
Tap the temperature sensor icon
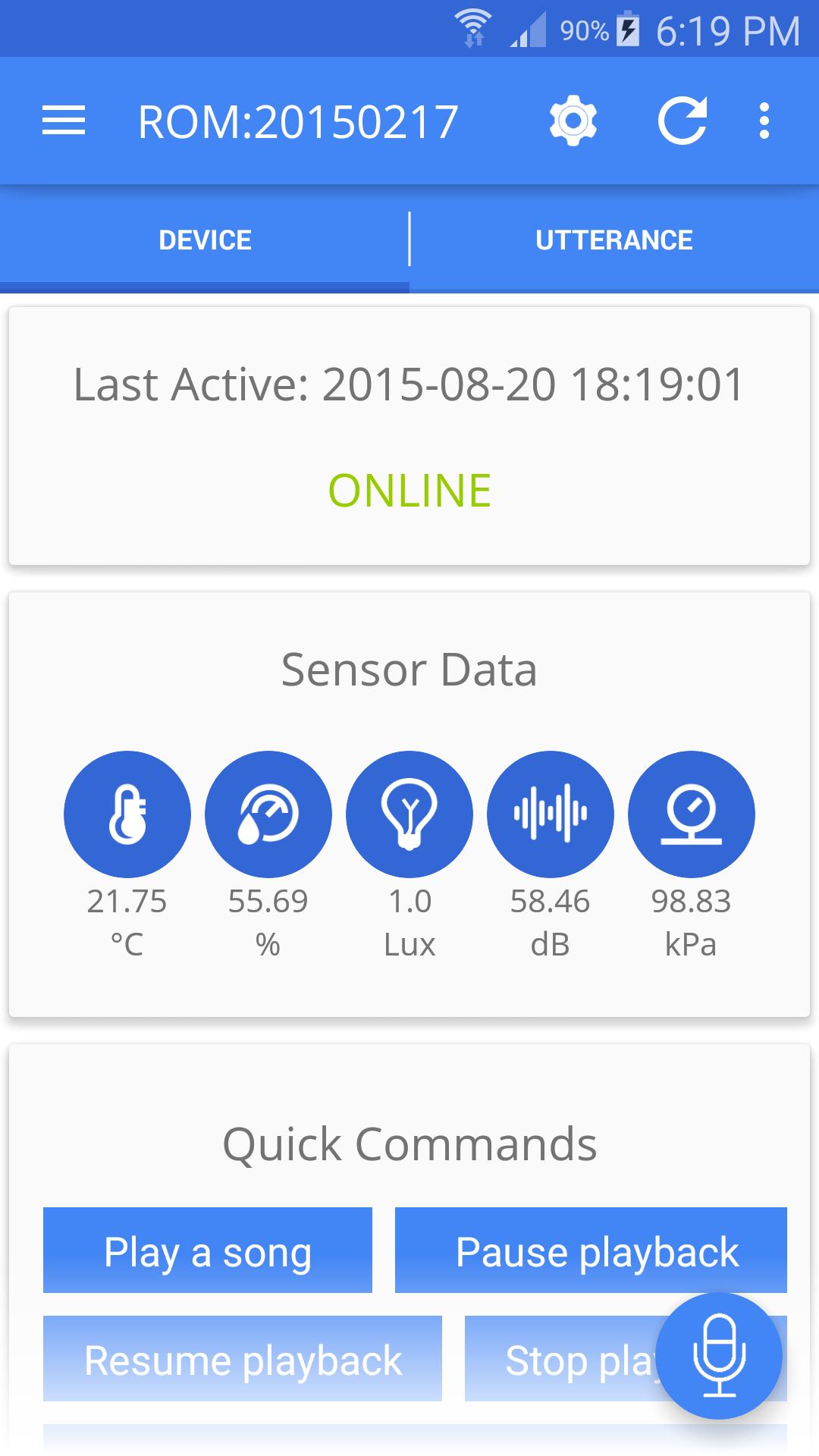[127, 814]
